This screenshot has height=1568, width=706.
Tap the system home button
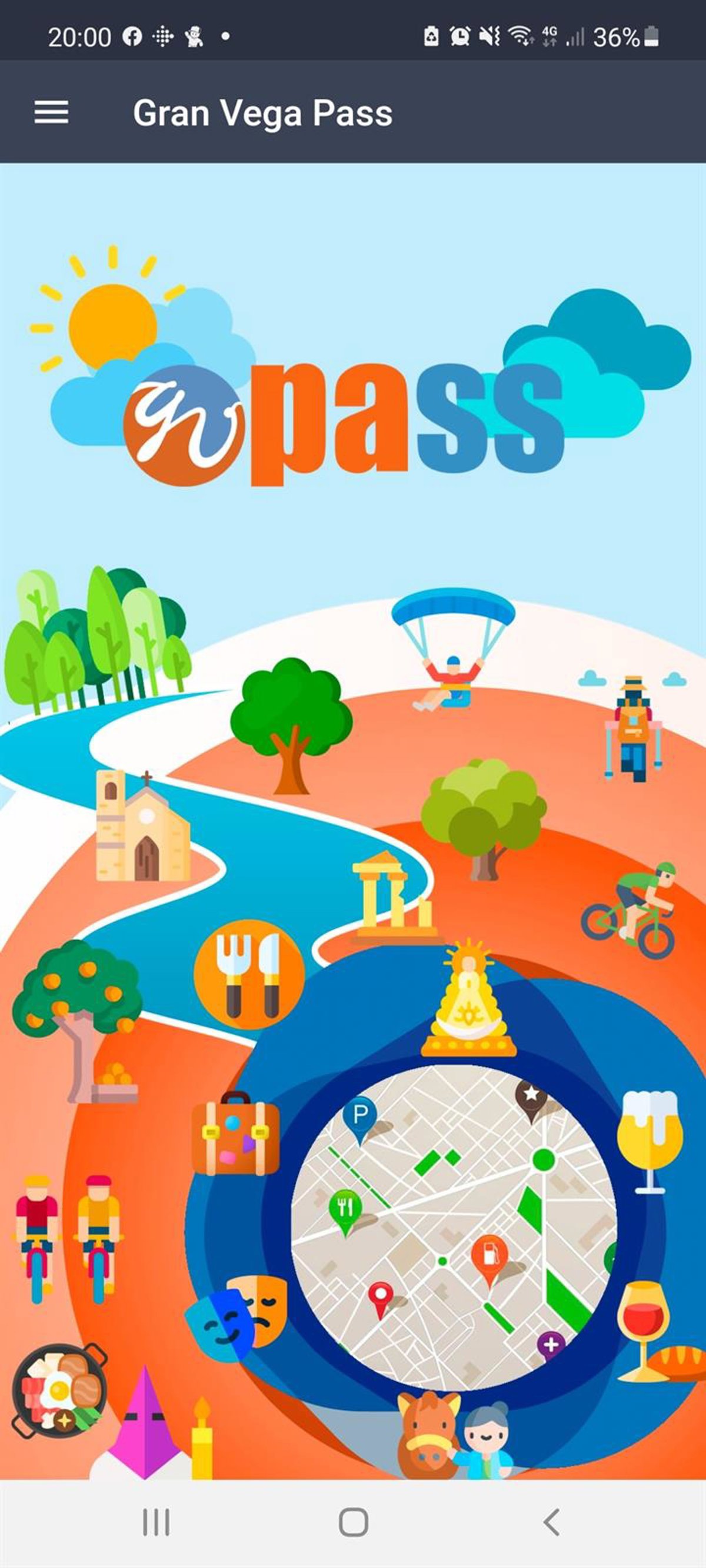pyautogui.click(x=354, y=1522)
